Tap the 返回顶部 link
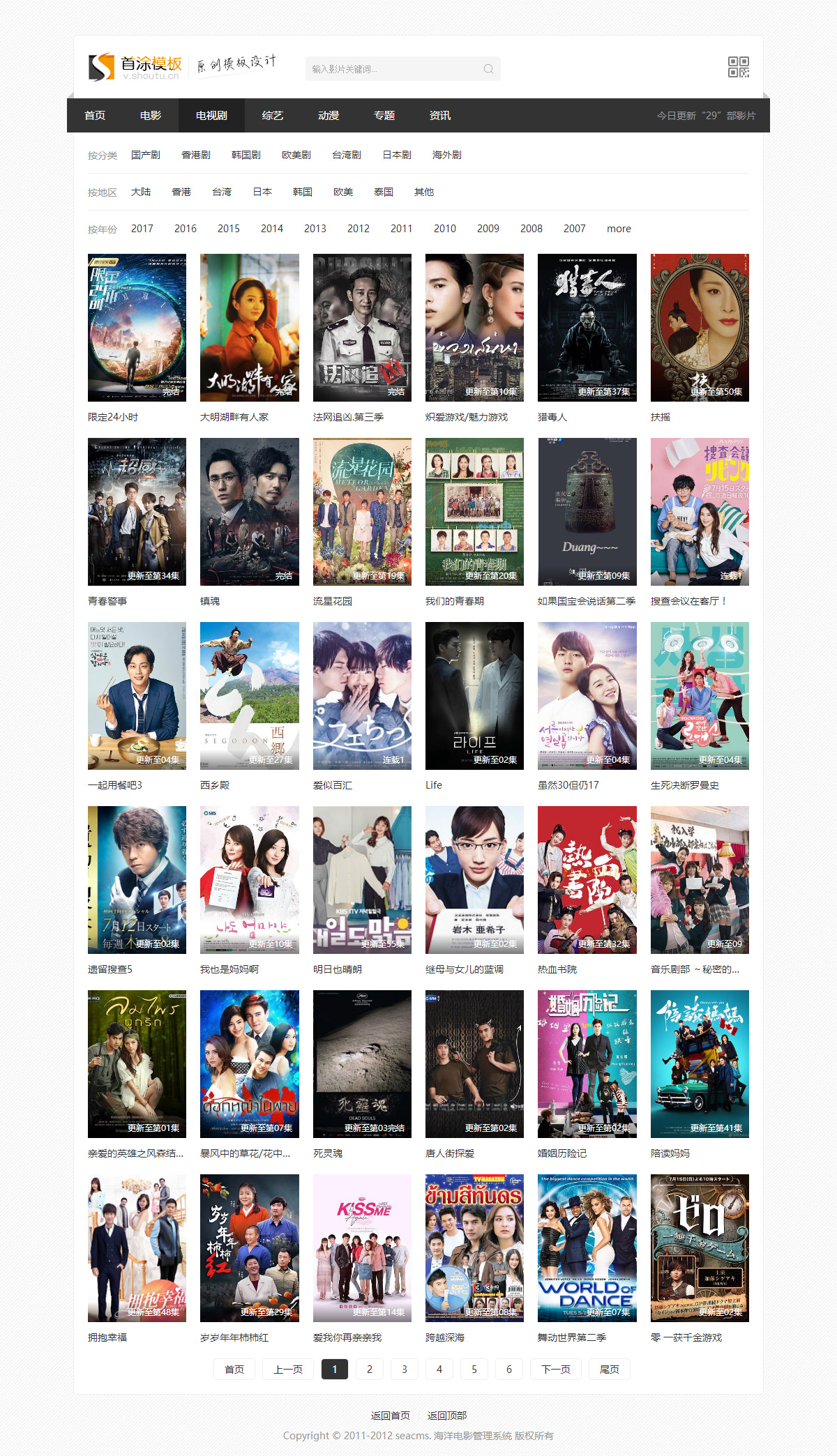This screenshot has height=1456, width=837. click(447, 1416)
